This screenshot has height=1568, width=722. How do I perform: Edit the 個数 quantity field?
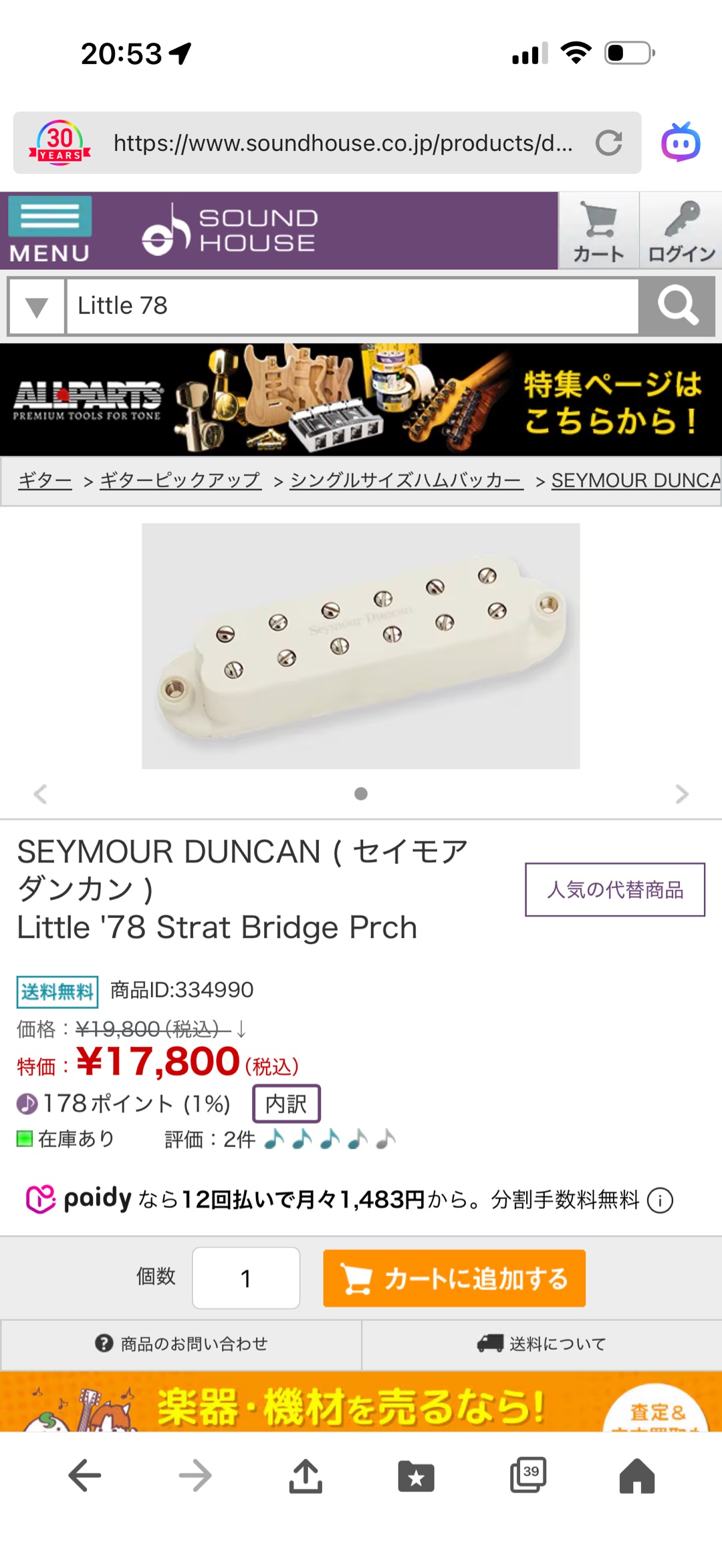coord(245,1278)
